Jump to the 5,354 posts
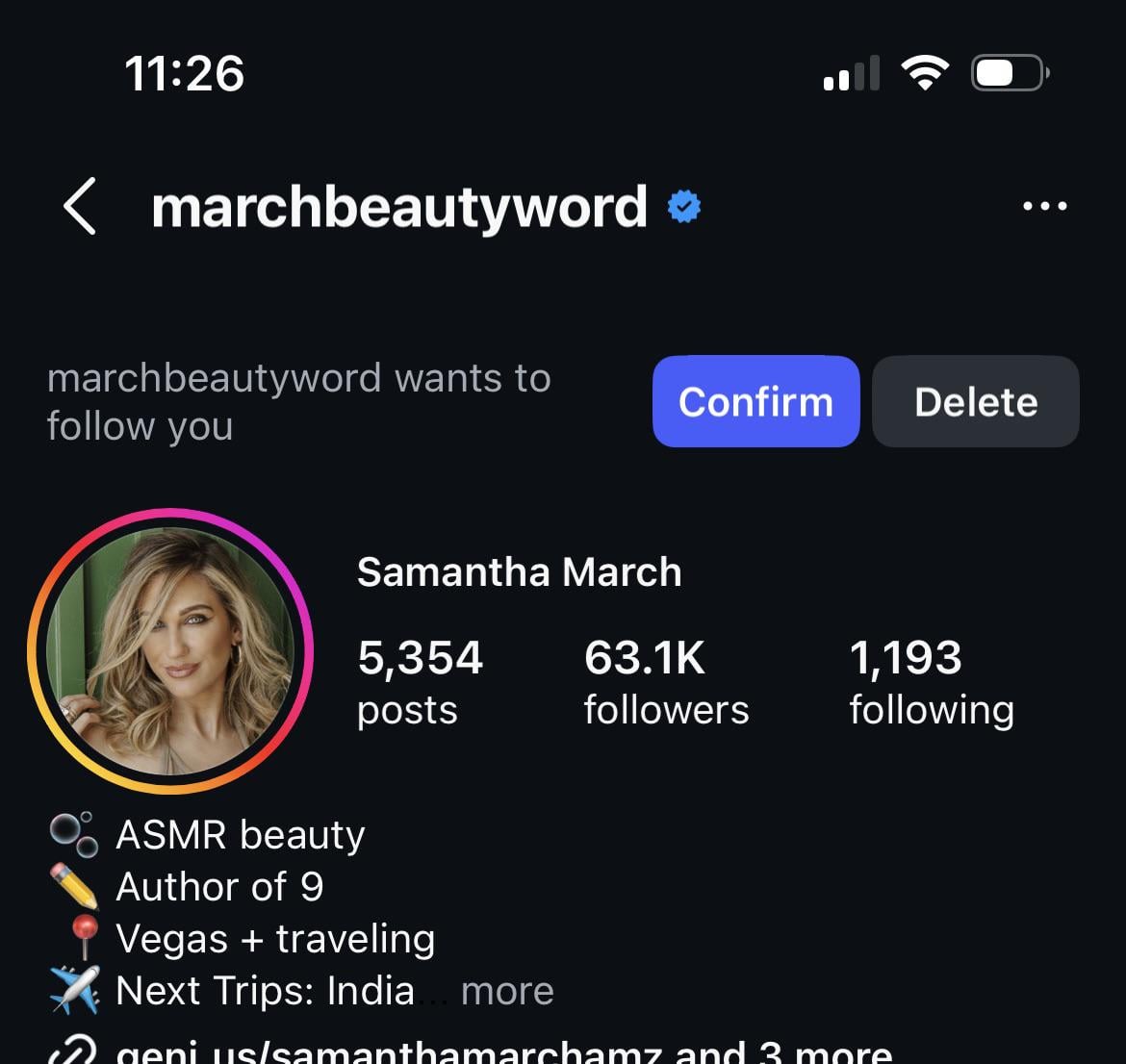This screenshot has width=1126, height=1064. [419, 682]
